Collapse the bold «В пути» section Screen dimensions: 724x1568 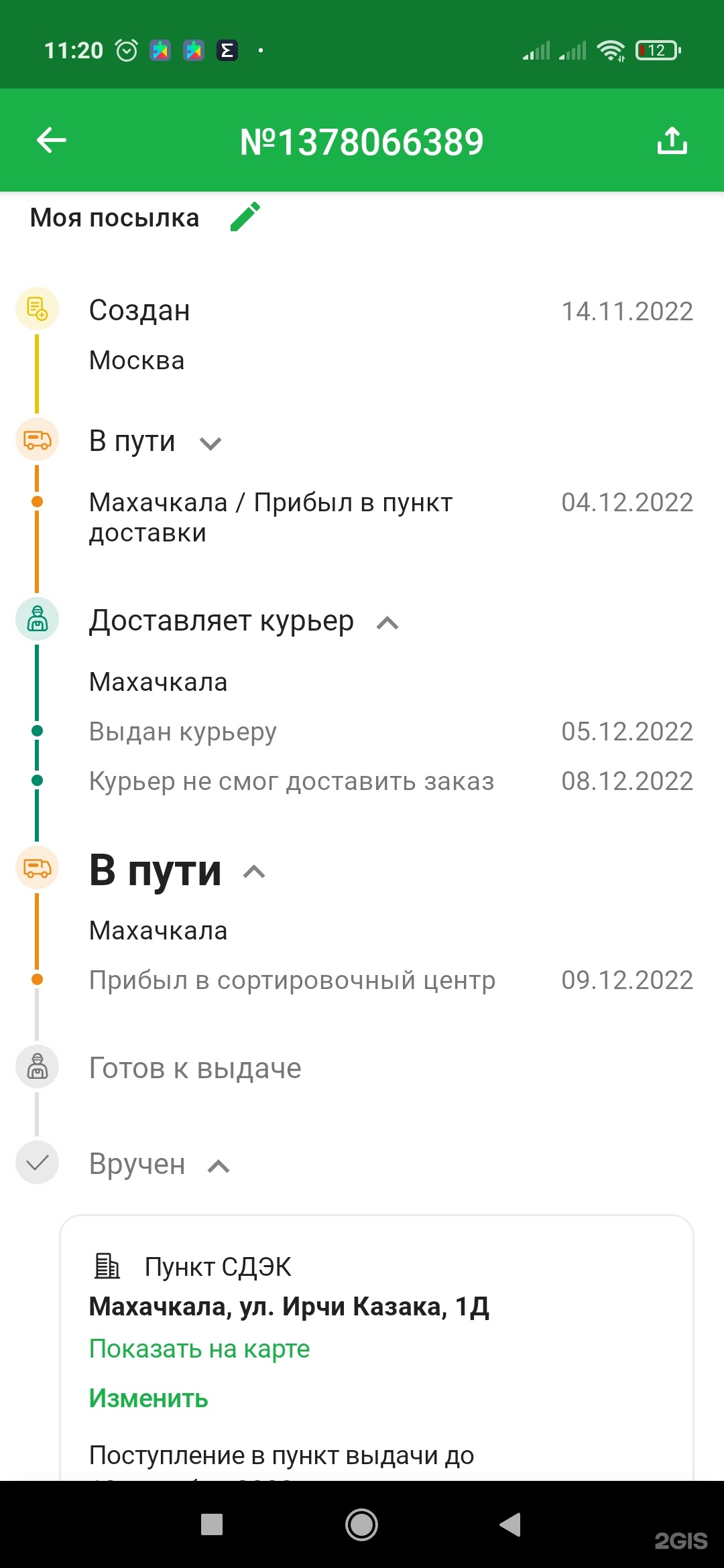[x=254, y=872]
